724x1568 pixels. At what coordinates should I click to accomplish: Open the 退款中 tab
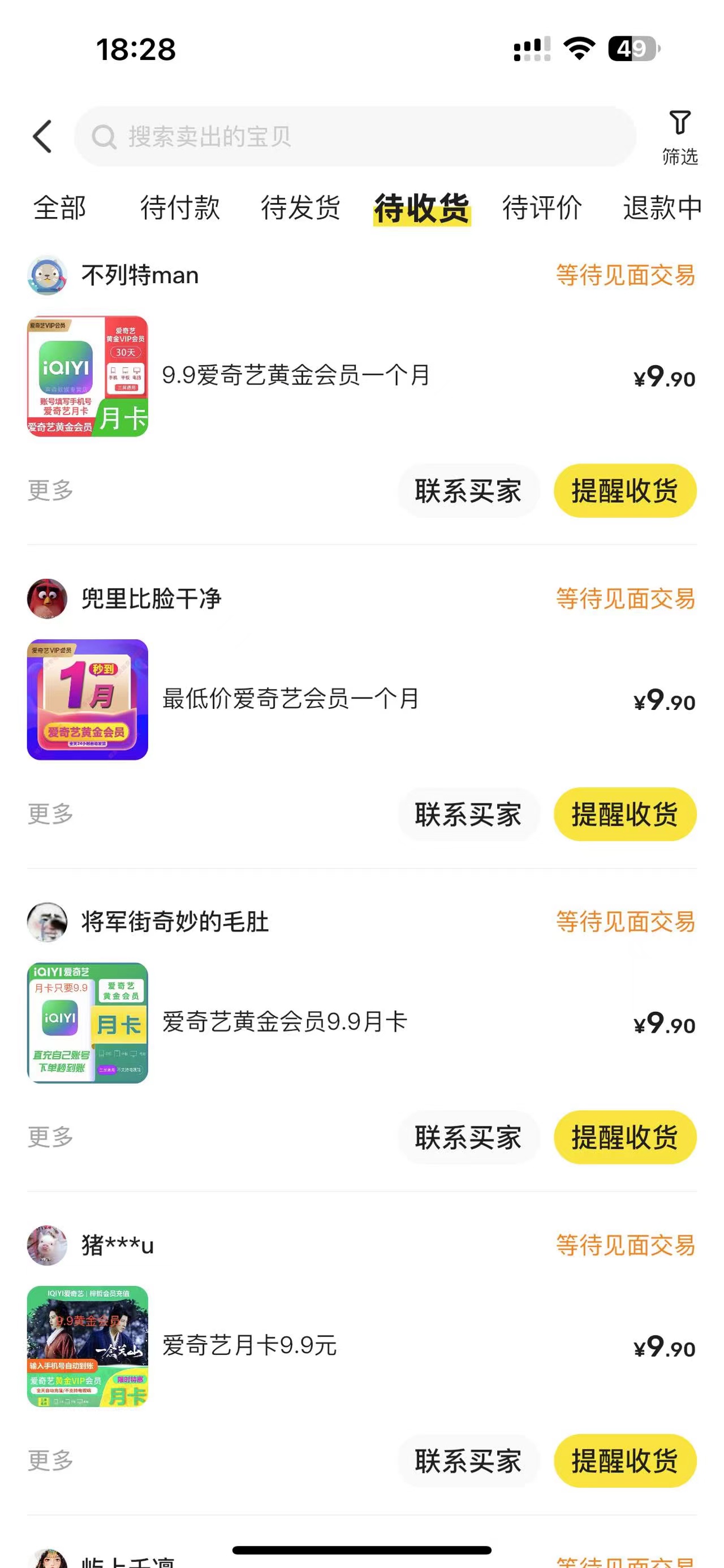(x=662, y=207)
